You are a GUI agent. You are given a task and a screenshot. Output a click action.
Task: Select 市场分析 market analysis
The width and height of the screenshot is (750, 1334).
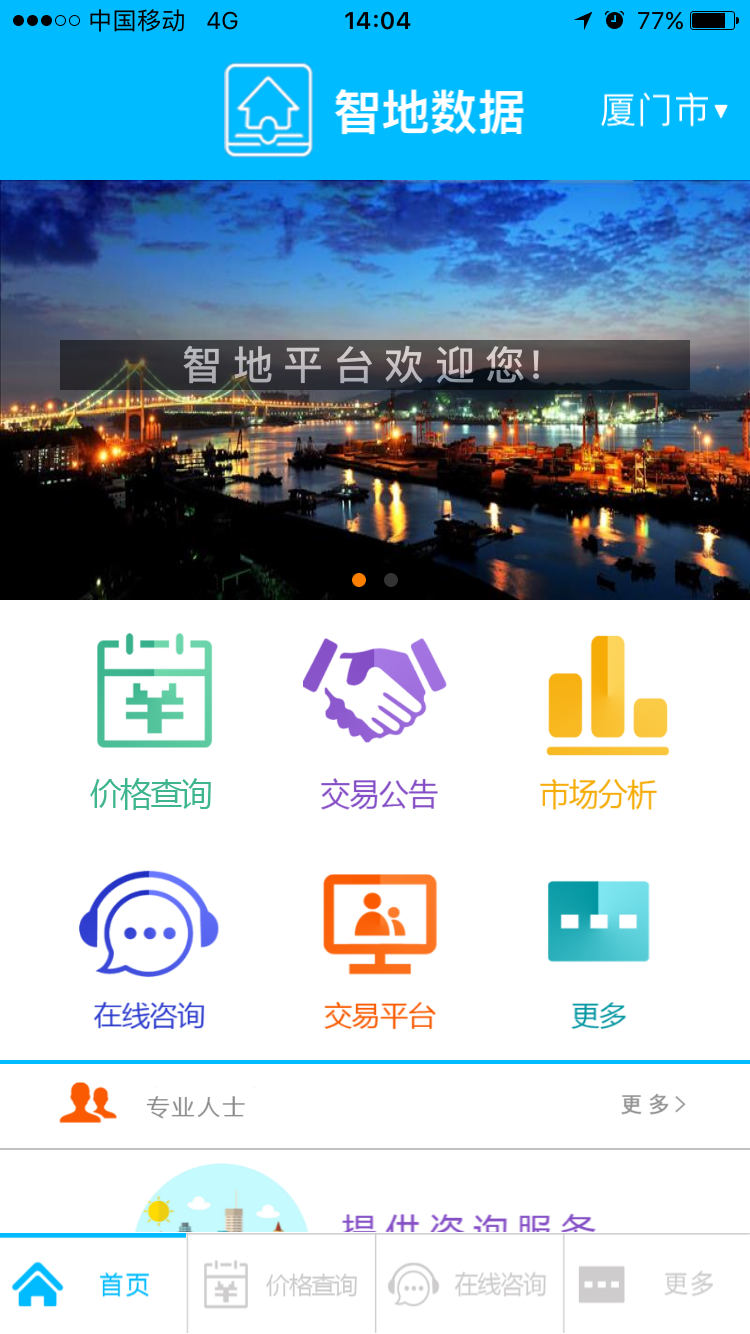tap(600, 722)
